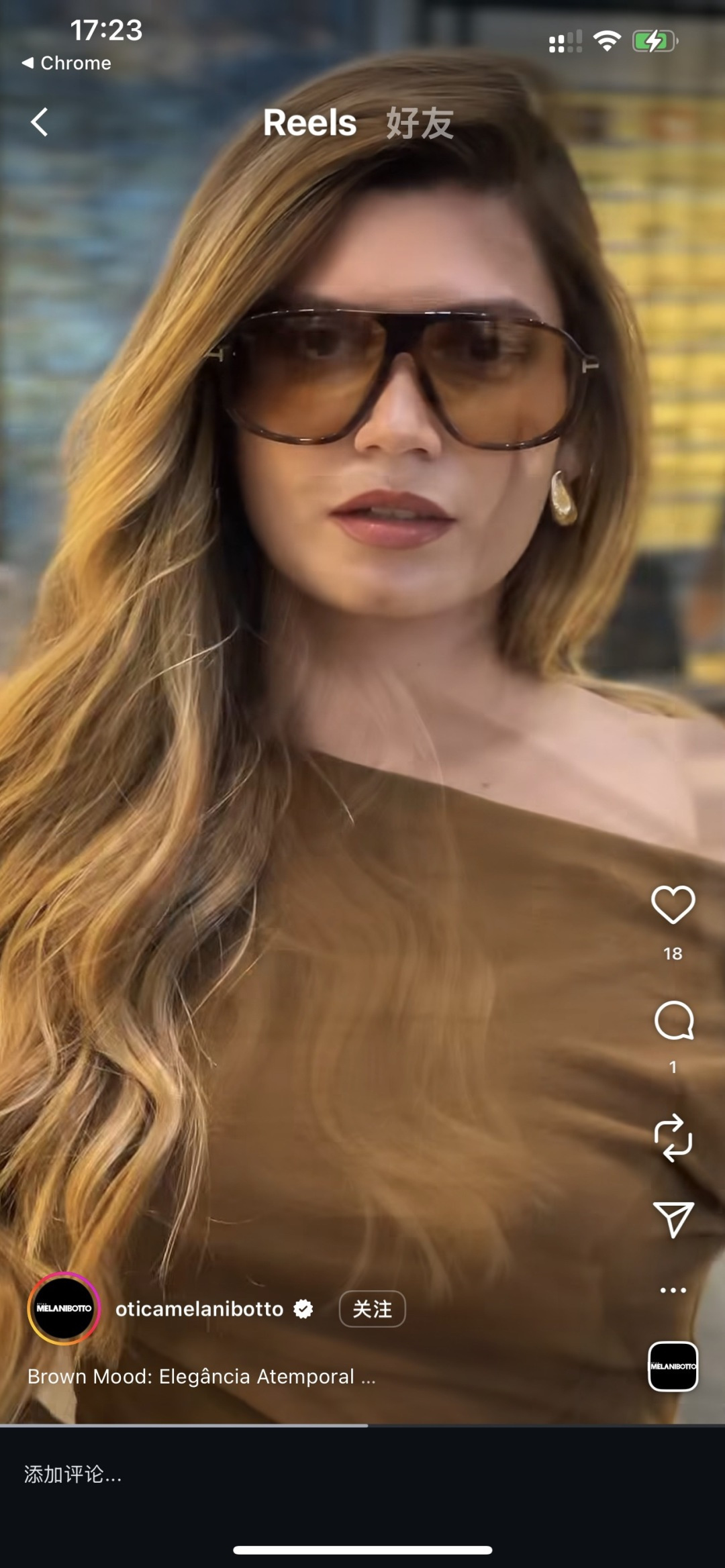Go back using the top-left arrow
This screenshot has height=1568, width=725.
tap(40, 122)
